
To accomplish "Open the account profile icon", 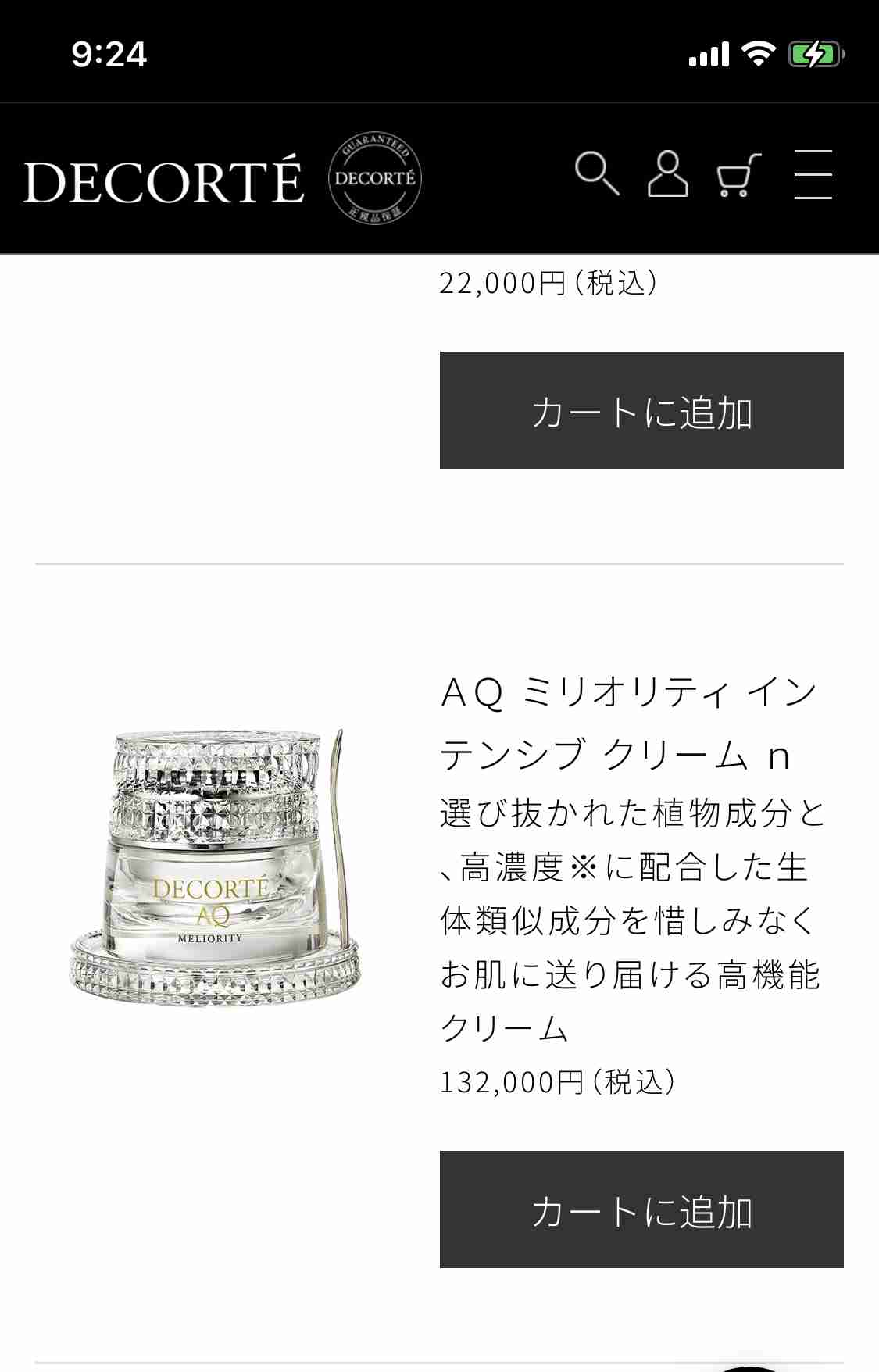I will click(667, 174).
